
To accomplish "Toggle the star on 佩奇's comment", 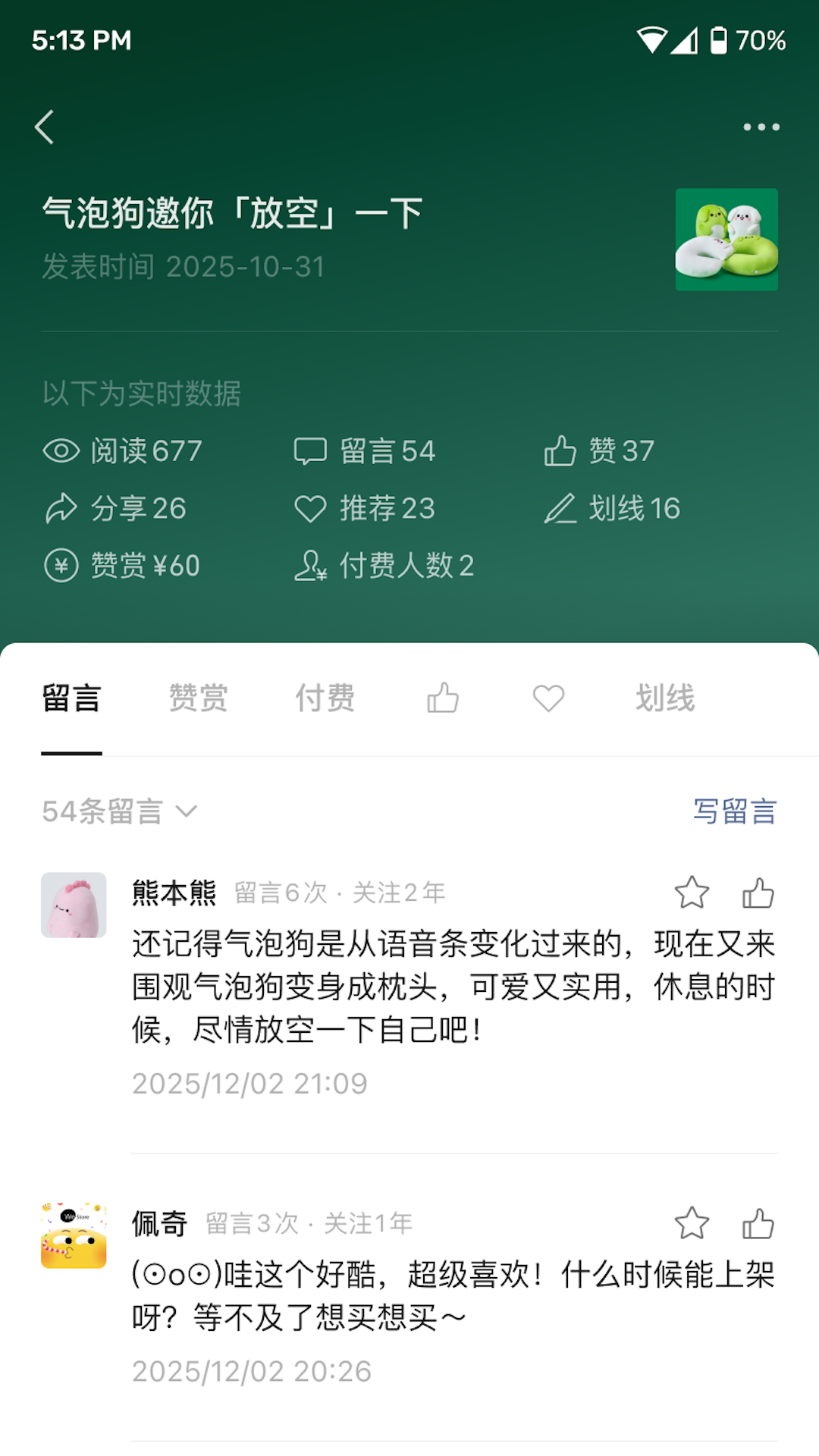I will [692, 1223].
